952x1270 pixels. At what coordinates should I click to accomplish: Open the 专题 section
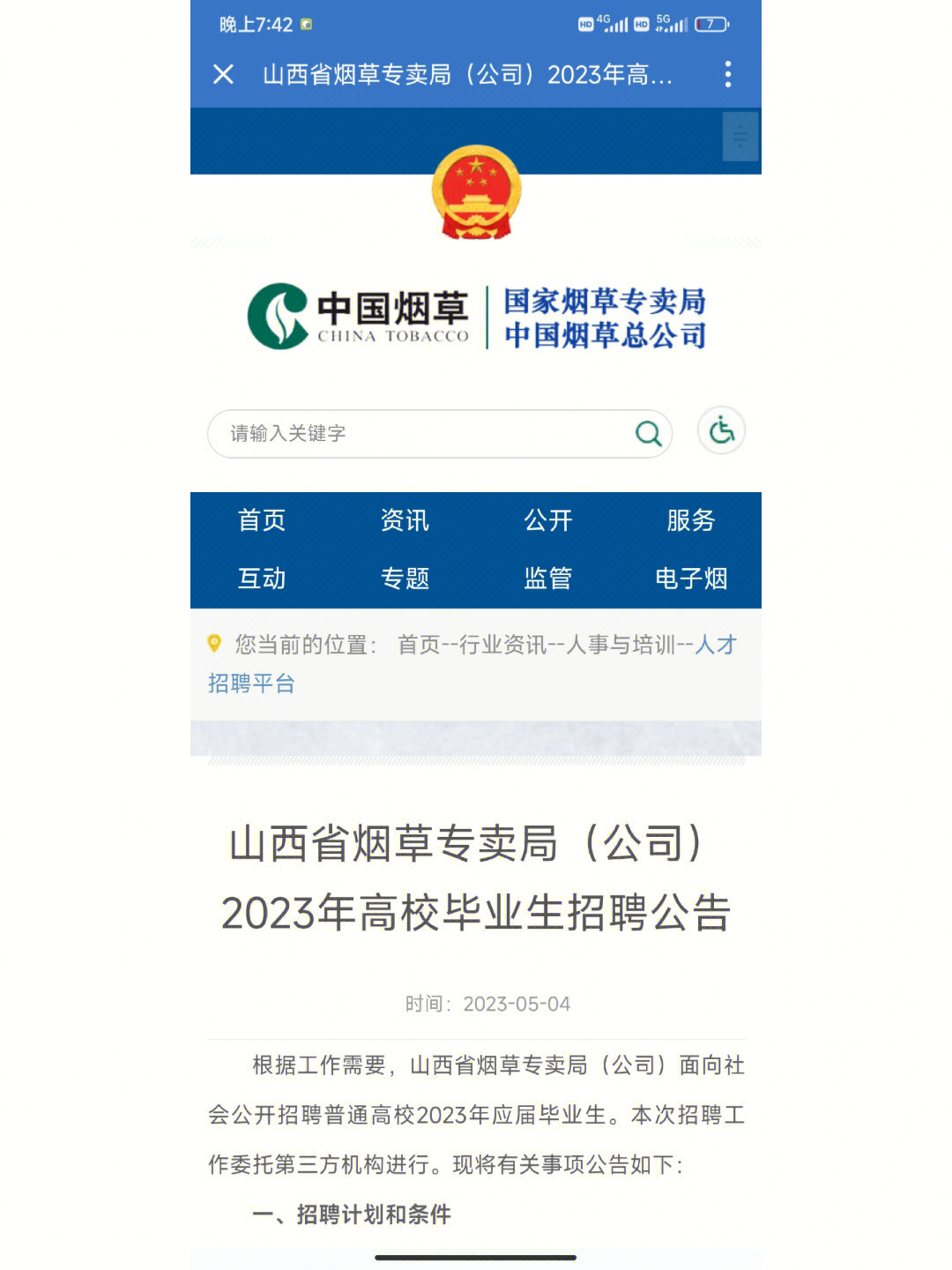[x=405, y=579]
